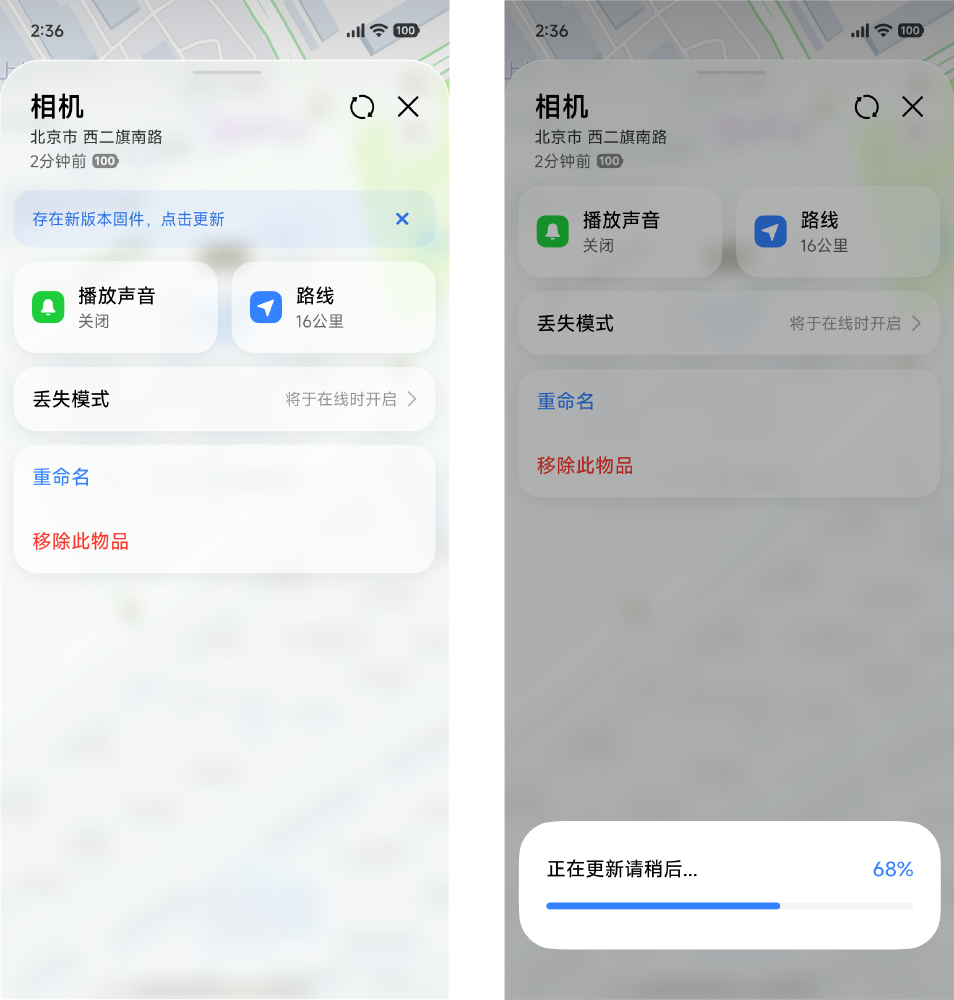The image size is (954, 1000).
Task: Open 路线 directions below the firmware banner
Action: point(333,307)
